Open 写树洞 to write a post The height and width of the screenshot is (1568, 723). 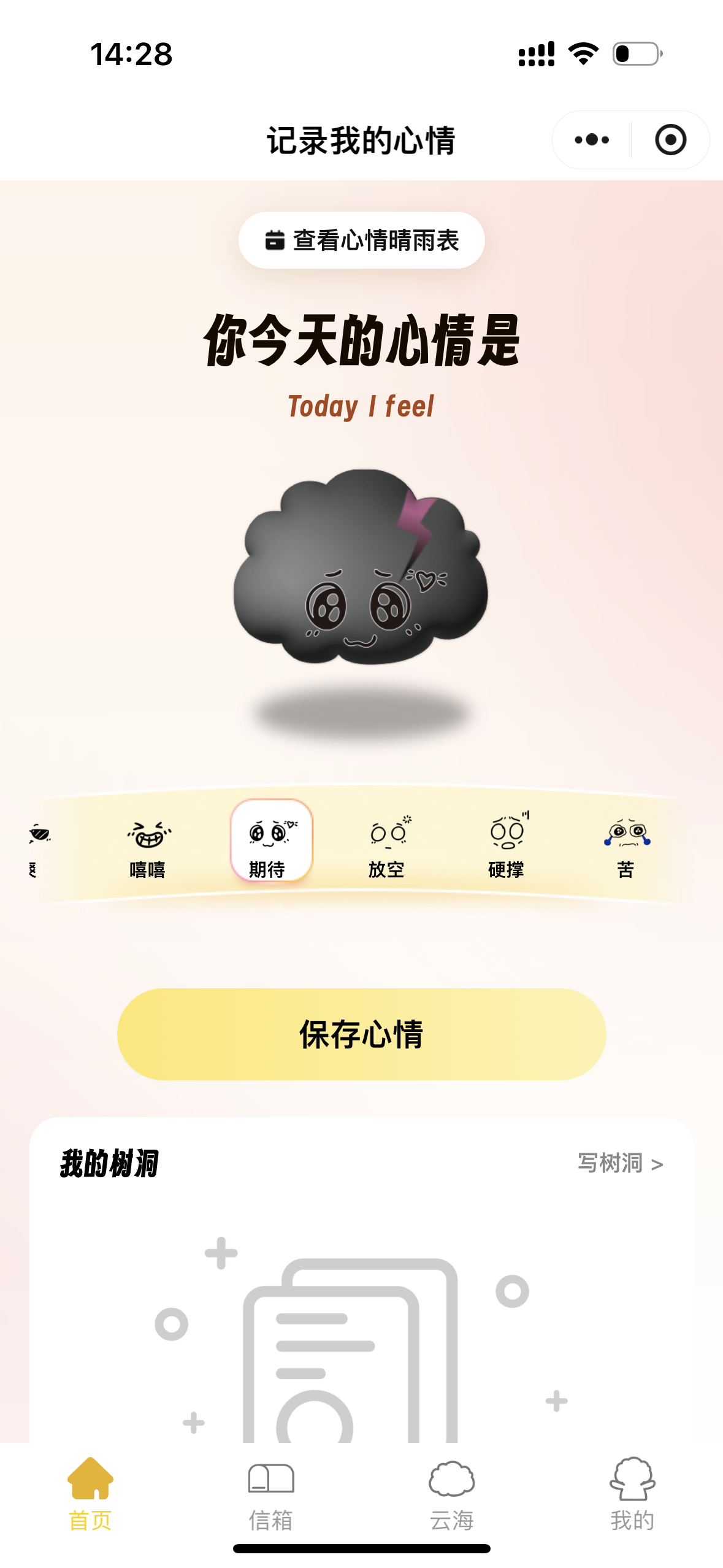[x=620, y=1163]
